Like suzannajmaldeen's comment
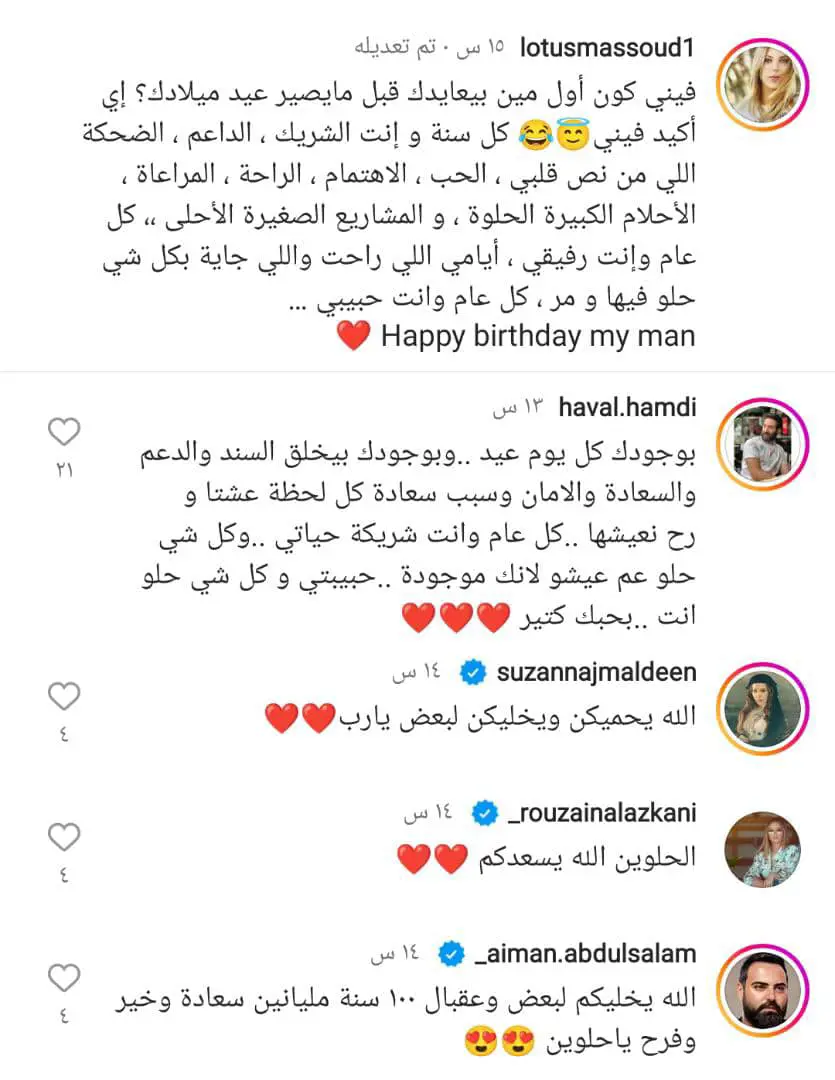835x1080 pixels. click(64, 696)
